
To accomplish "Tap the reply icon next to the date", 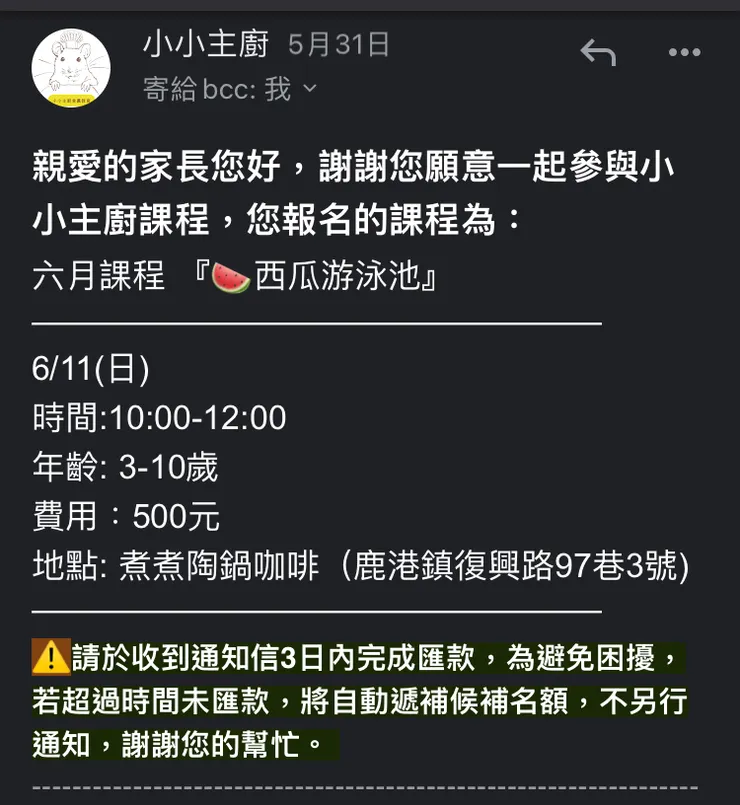I will [599, 53].
